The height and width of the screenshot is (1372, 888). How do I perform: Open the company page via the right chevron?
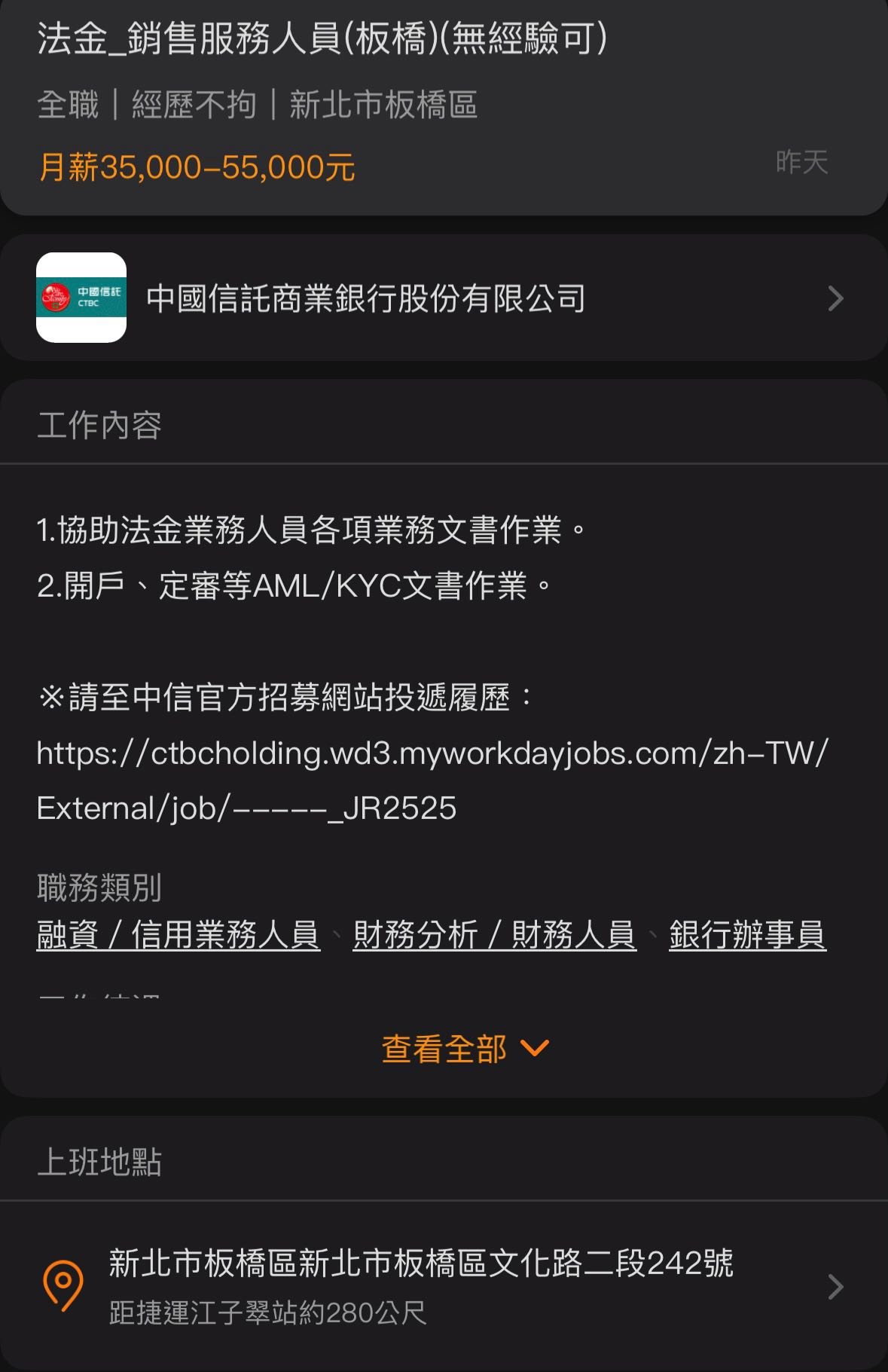point(835,298)
